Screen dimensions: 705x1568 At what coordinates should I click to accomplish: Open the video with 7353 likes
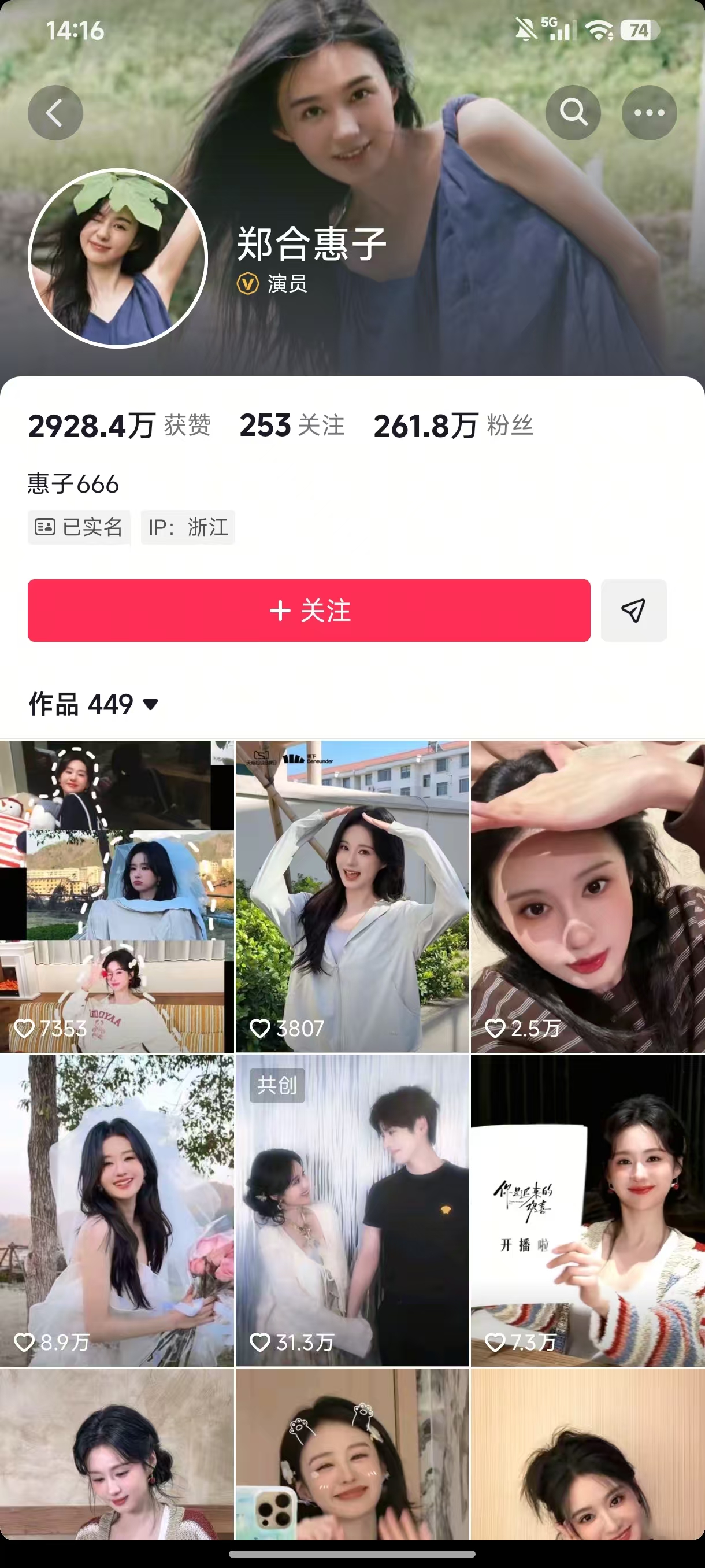point(117,896)
